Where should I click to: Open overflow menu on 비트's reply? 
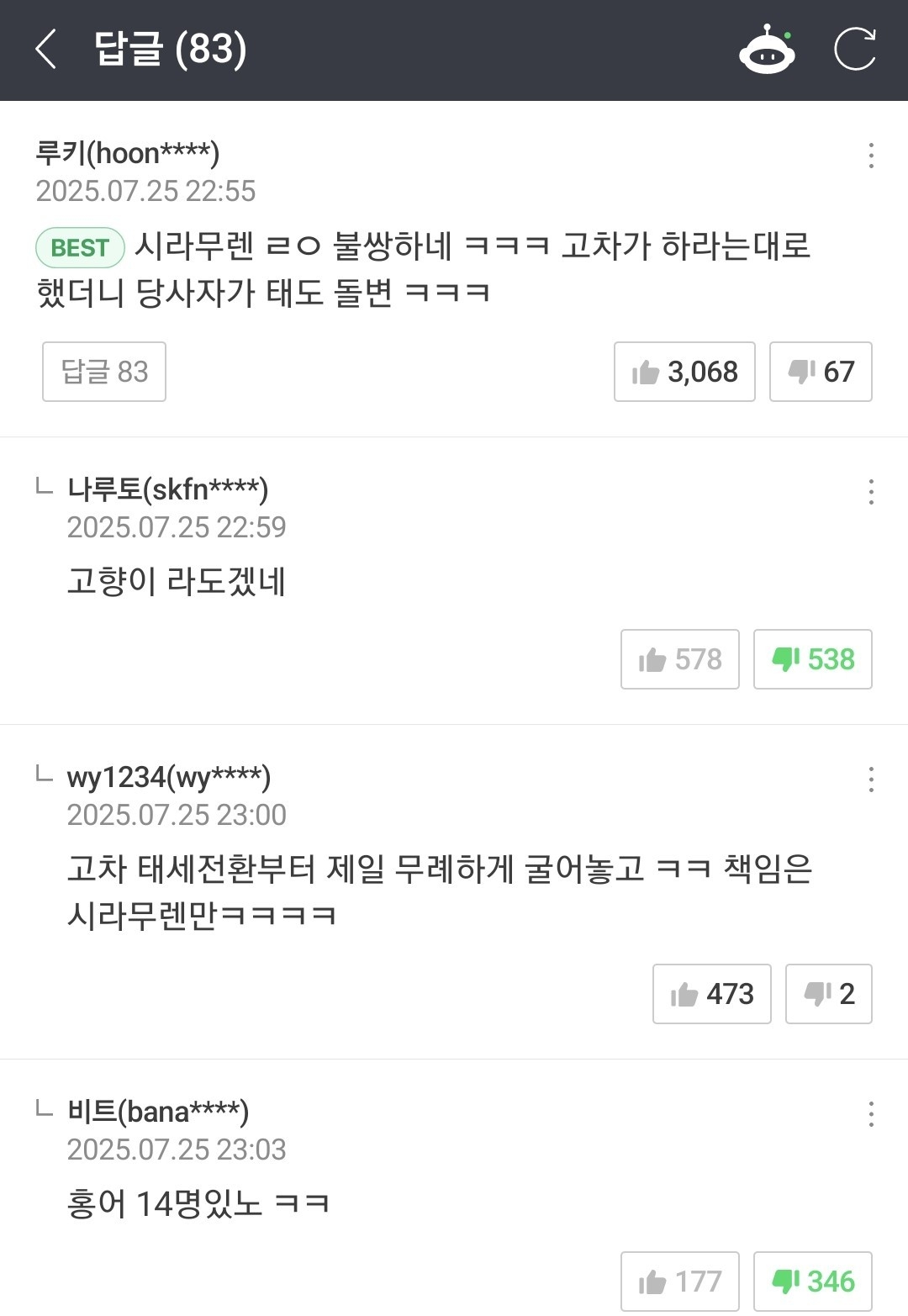(871, 1114)
